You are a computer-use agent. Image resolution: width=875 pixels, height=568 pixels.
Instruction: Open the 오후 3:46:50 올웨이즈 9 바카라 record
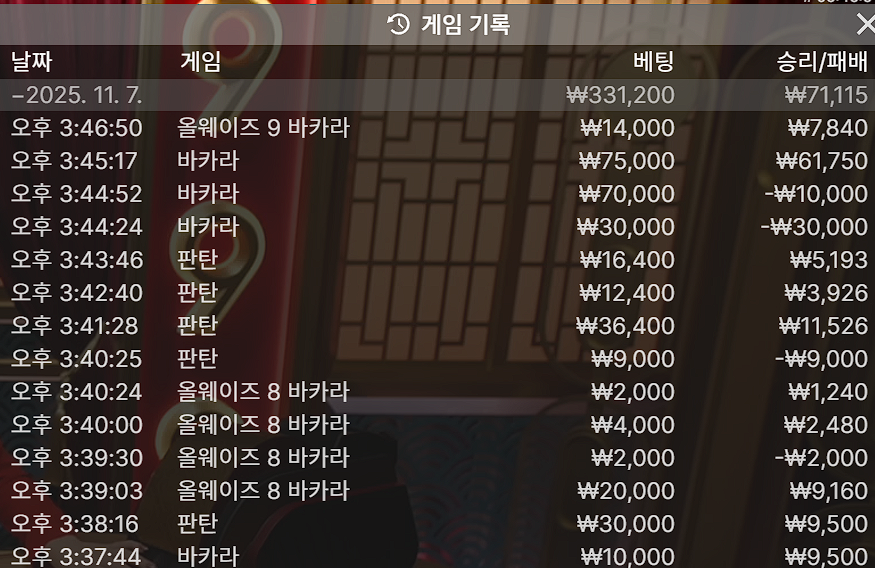(x=437, y=128)
